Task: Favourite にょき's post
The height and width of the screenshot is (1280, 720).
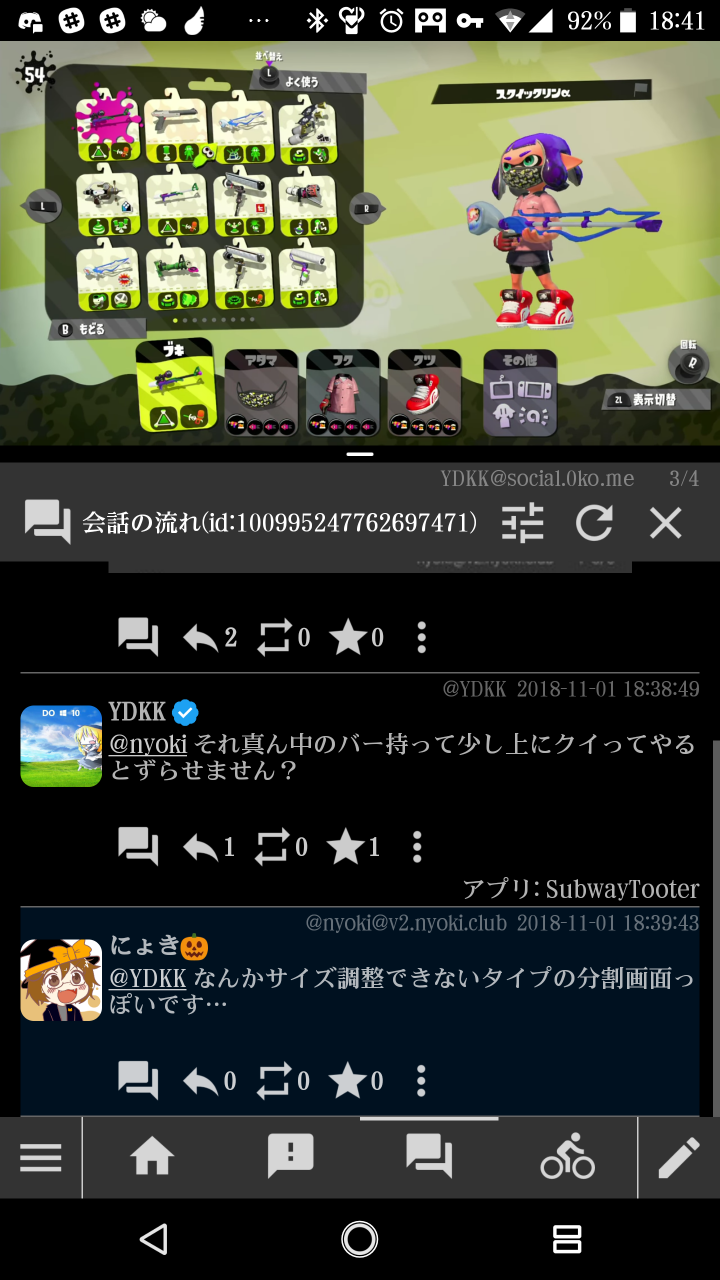Action: coord(357,1080)
